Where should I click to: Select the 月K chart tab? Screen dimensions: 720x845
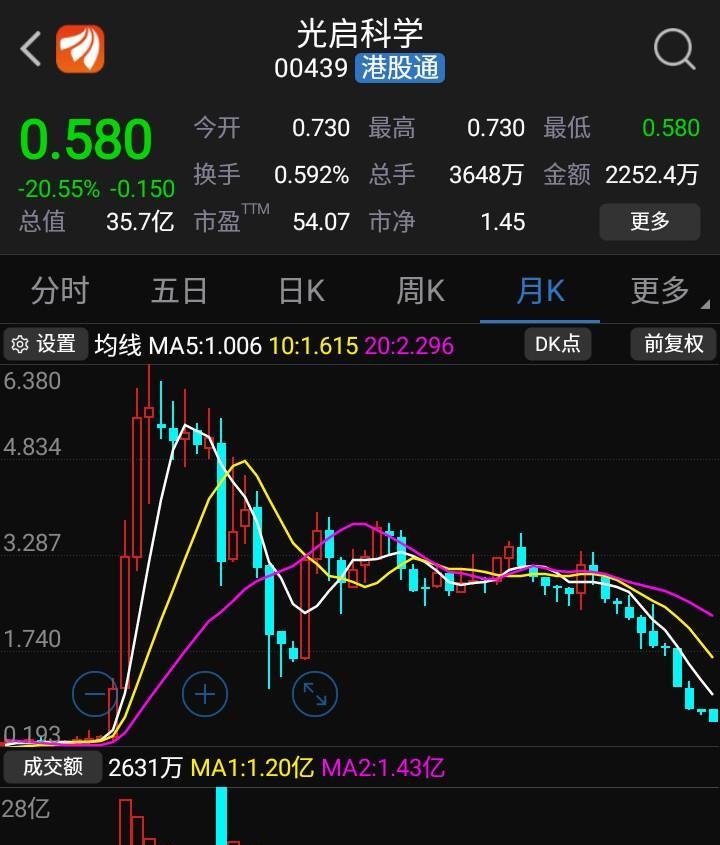[540, 291]
